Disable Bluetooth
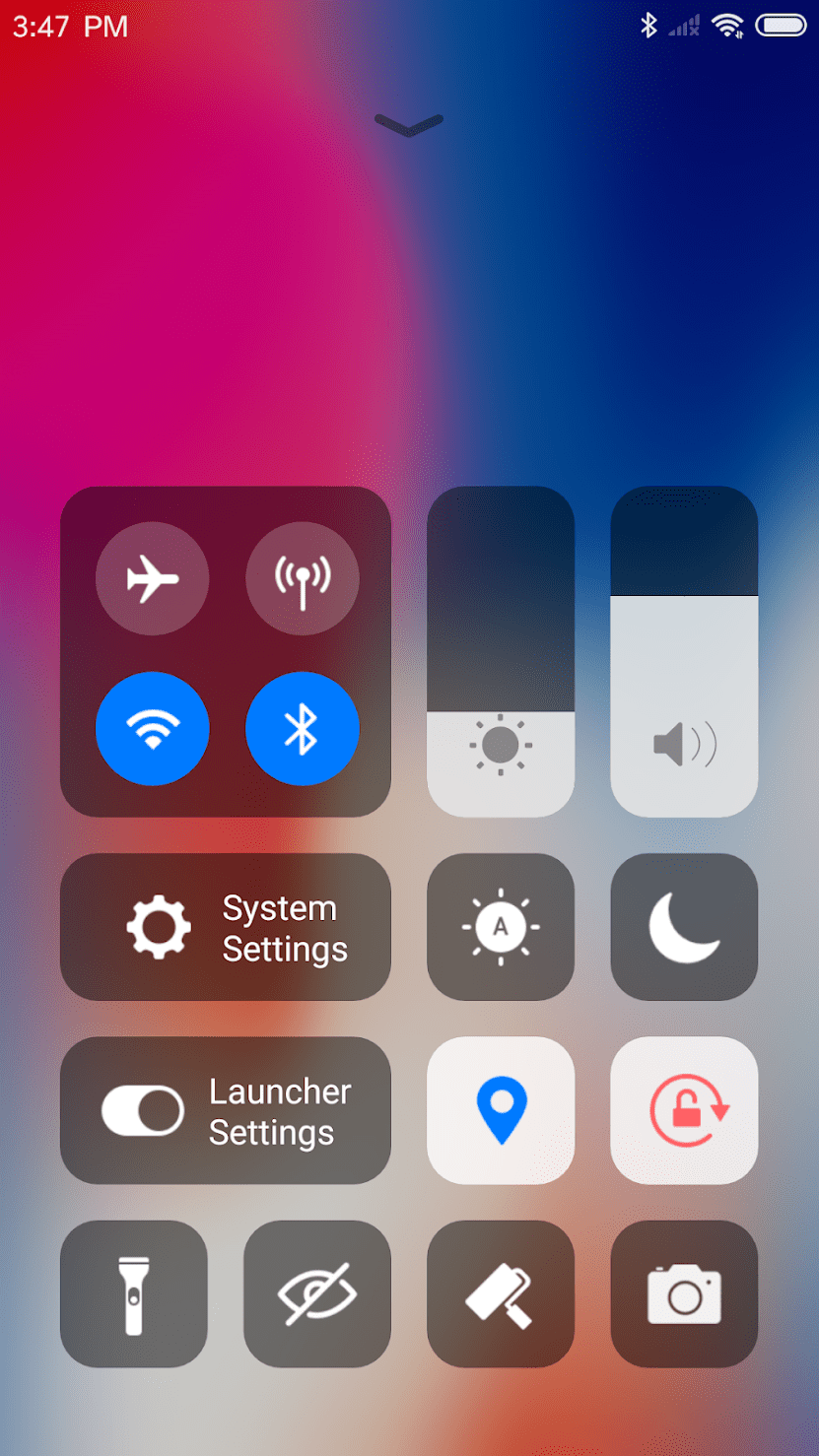Screen dimensions: 819x1456 coord(302,729)
